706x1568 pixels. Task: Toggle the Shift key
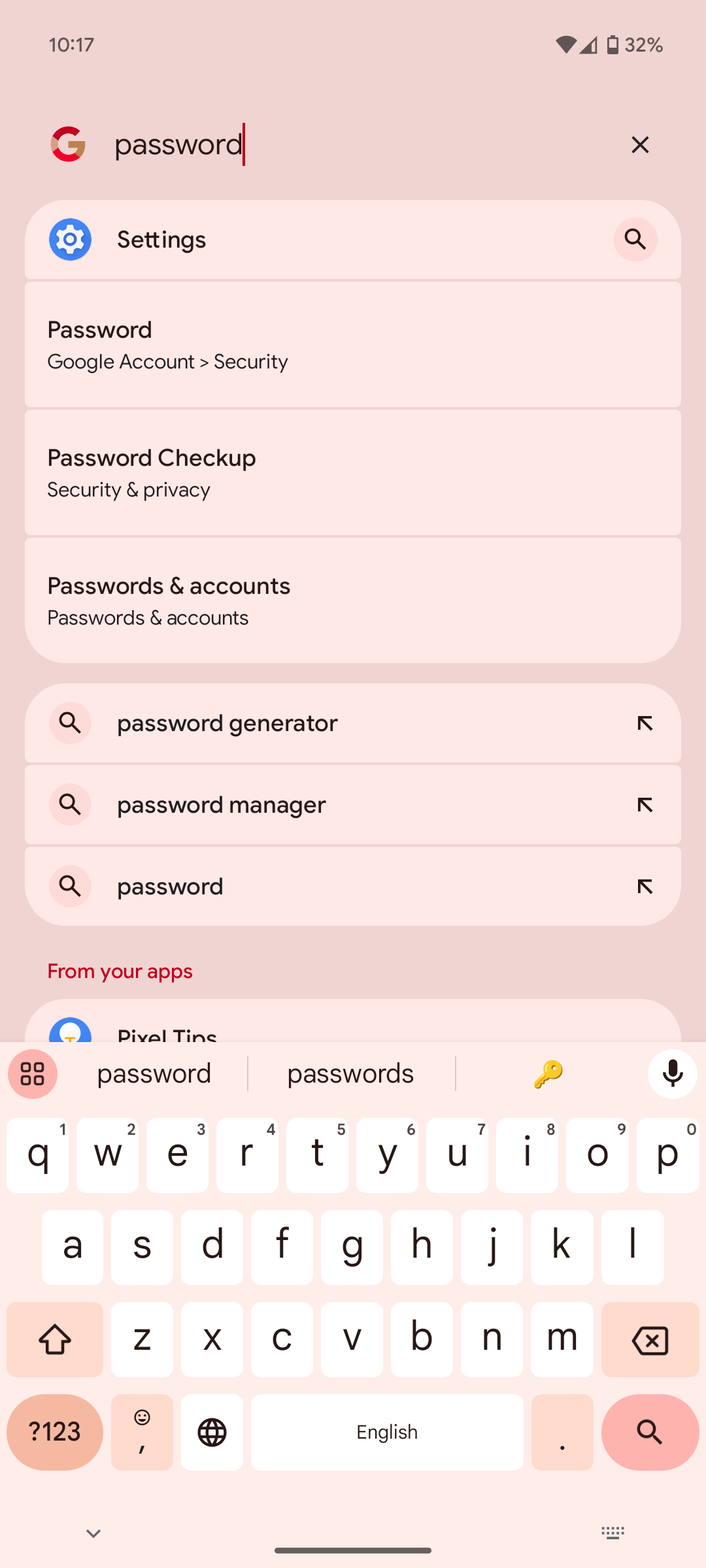point(55,1340)
